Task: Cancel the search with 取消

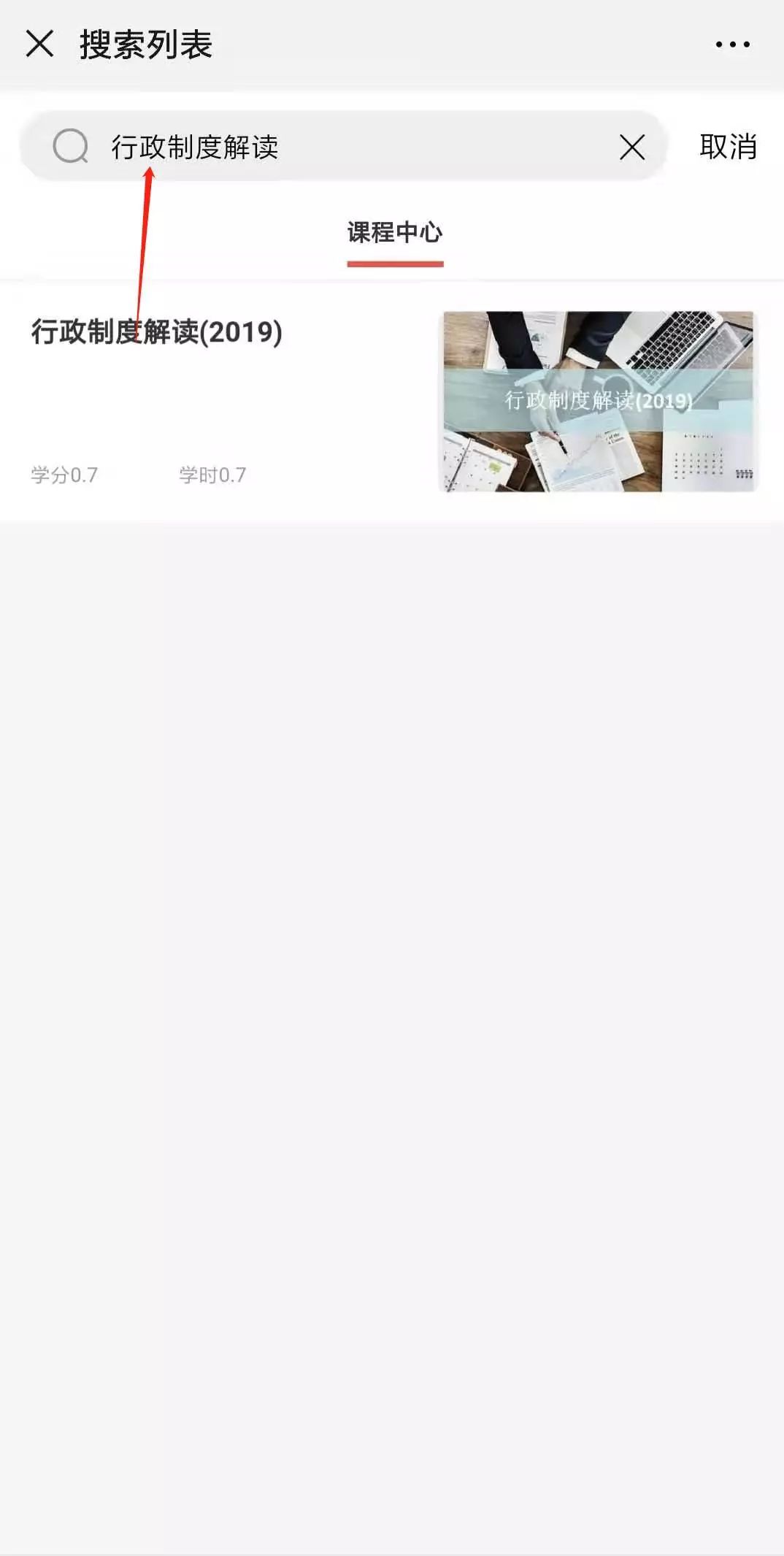Action: point(728,147)
